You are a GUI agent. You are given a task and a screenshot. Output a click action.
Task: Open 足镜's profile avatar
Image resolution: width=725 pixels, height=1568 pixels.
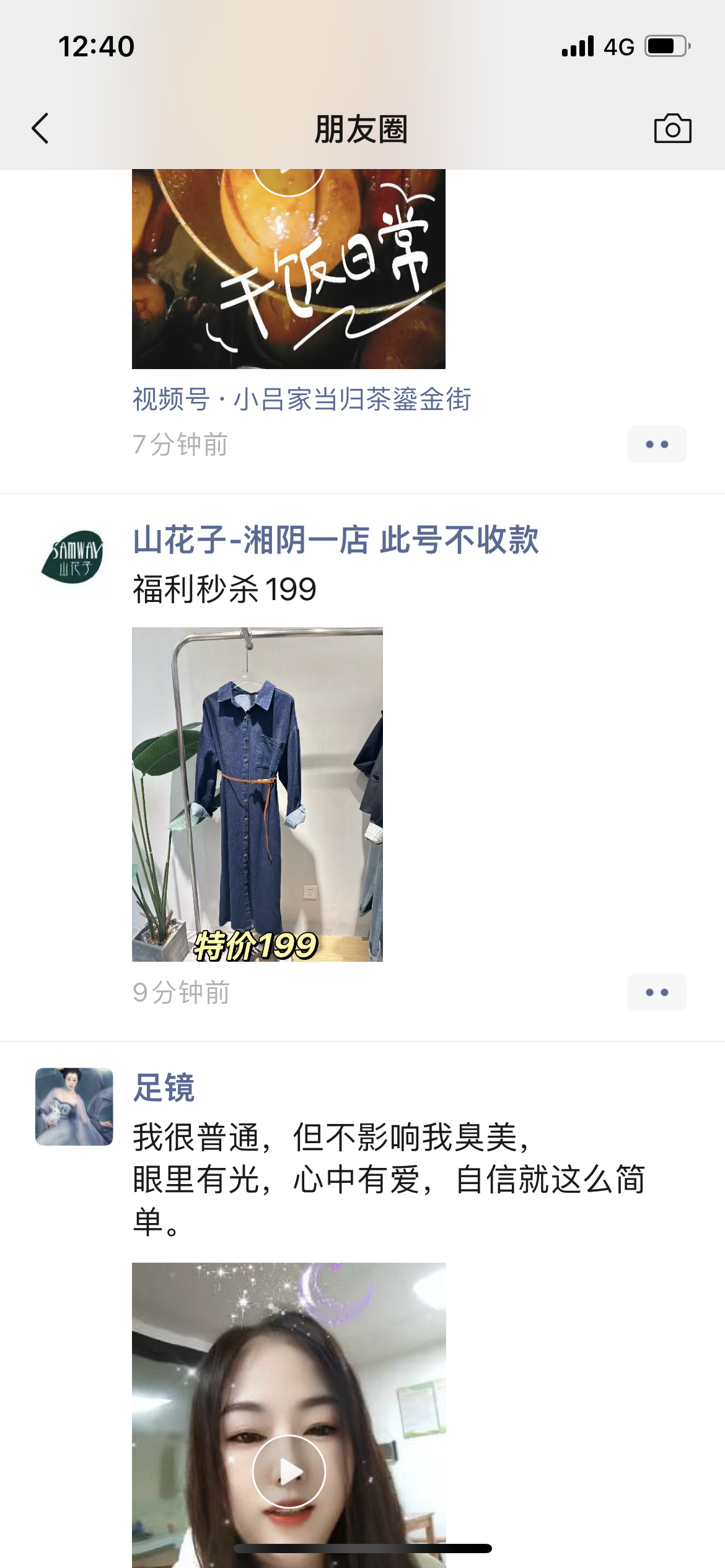click(74, 1106)
